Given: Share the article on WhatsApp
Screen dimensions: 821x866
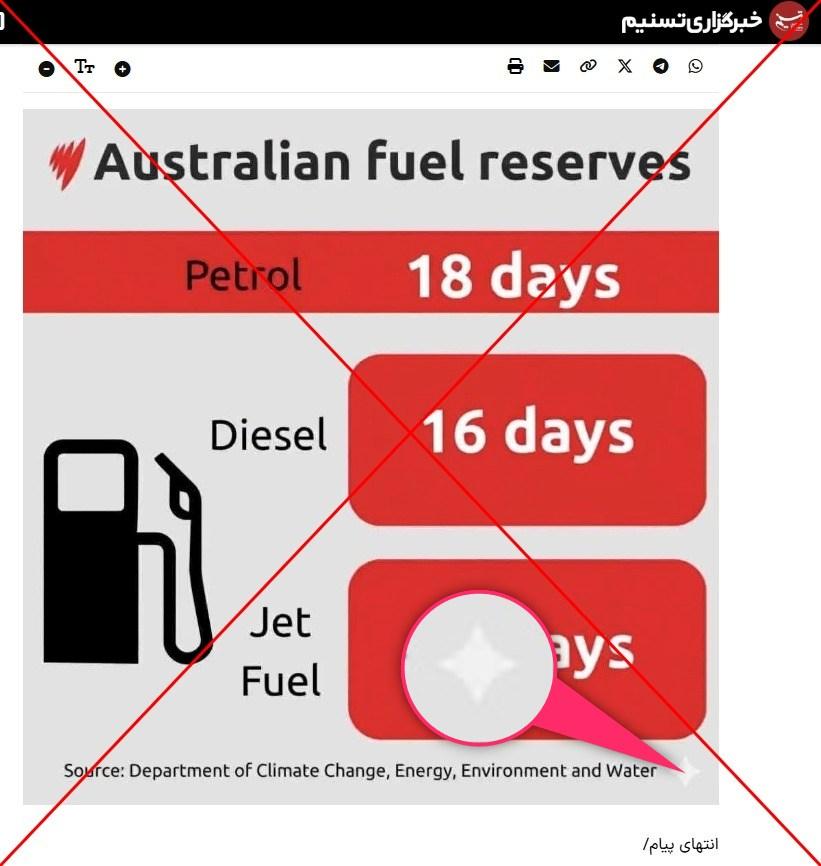Looking at the screenshot, I should 695,67.
